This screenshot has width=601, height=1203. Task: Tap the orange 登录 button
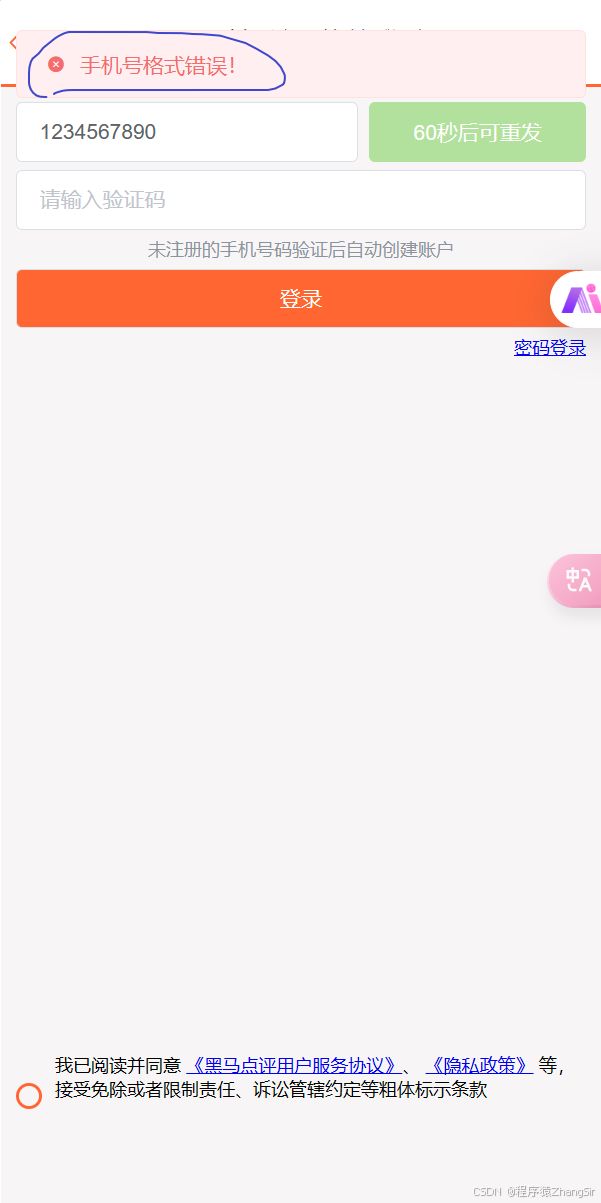[x=301, y=298]
